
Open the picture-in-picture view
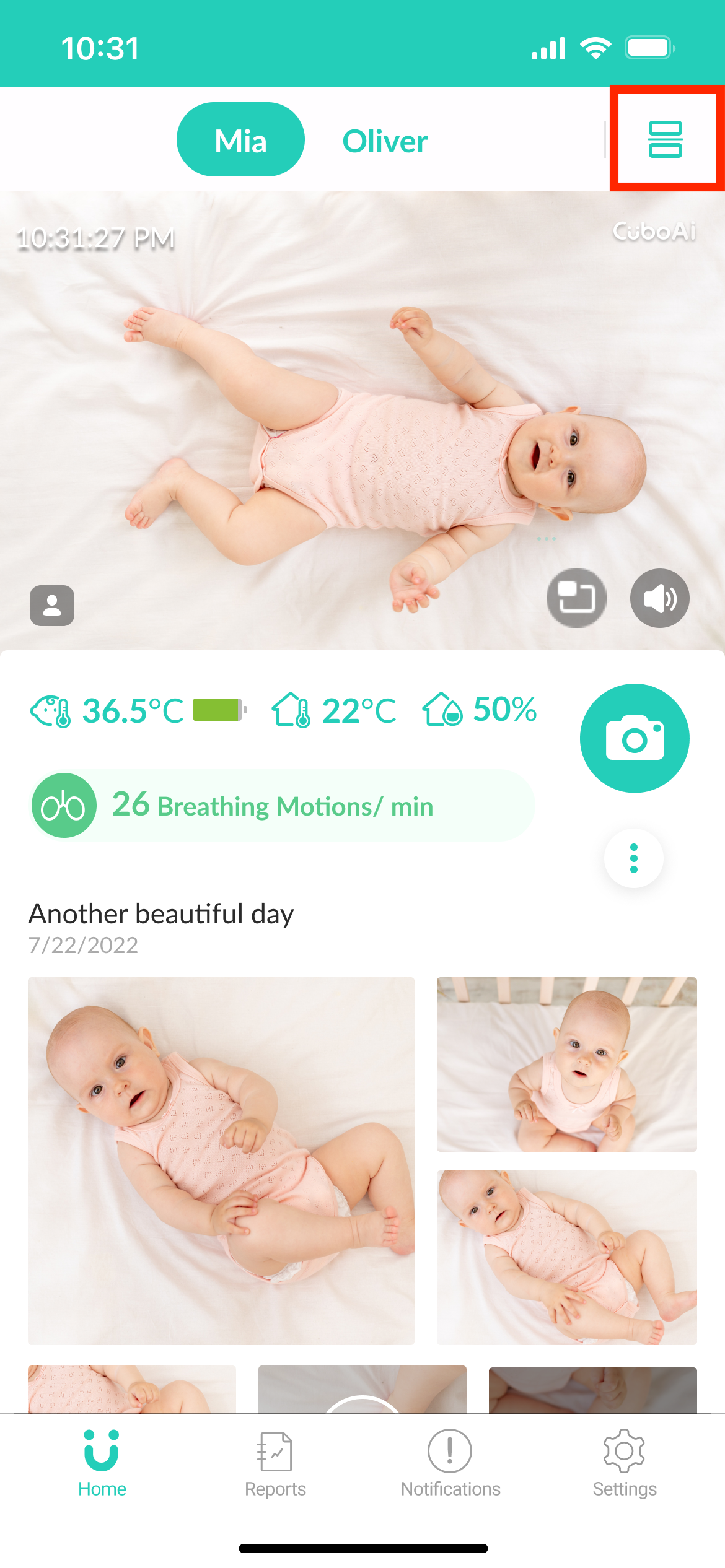click(576, 598)
